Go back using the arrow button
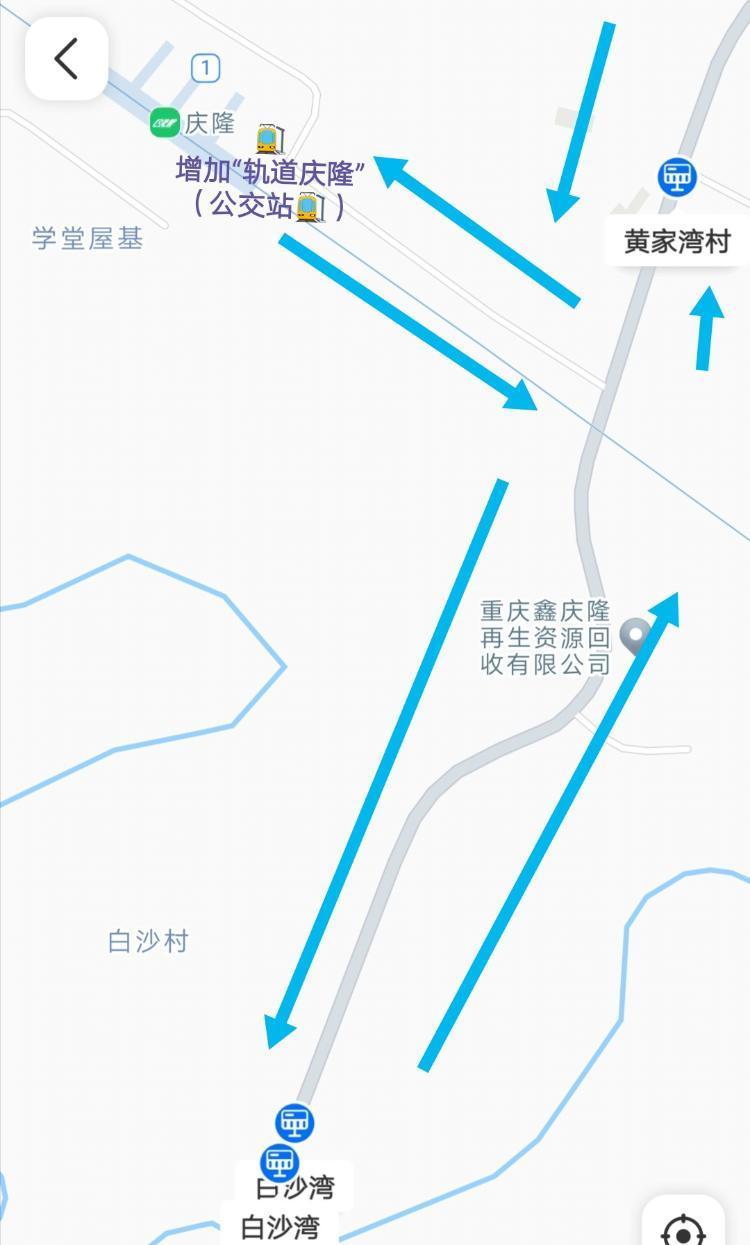The height and width of the screenshot is (1245, 750). (x=66, y=59)
